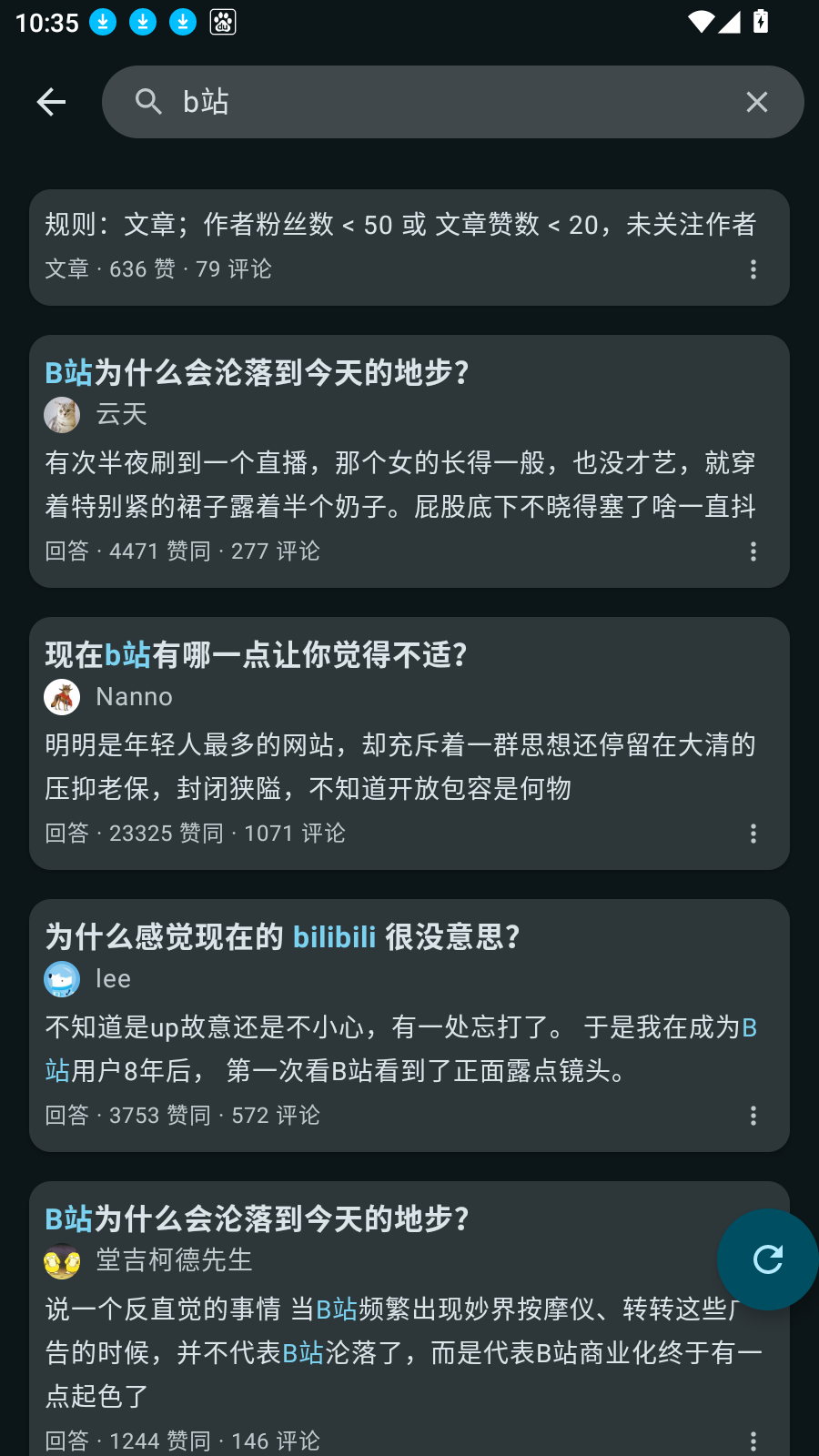819x1456 pixels.
Task: Tap the search input containing 'b站'
Action: click(x=409, y=102)
